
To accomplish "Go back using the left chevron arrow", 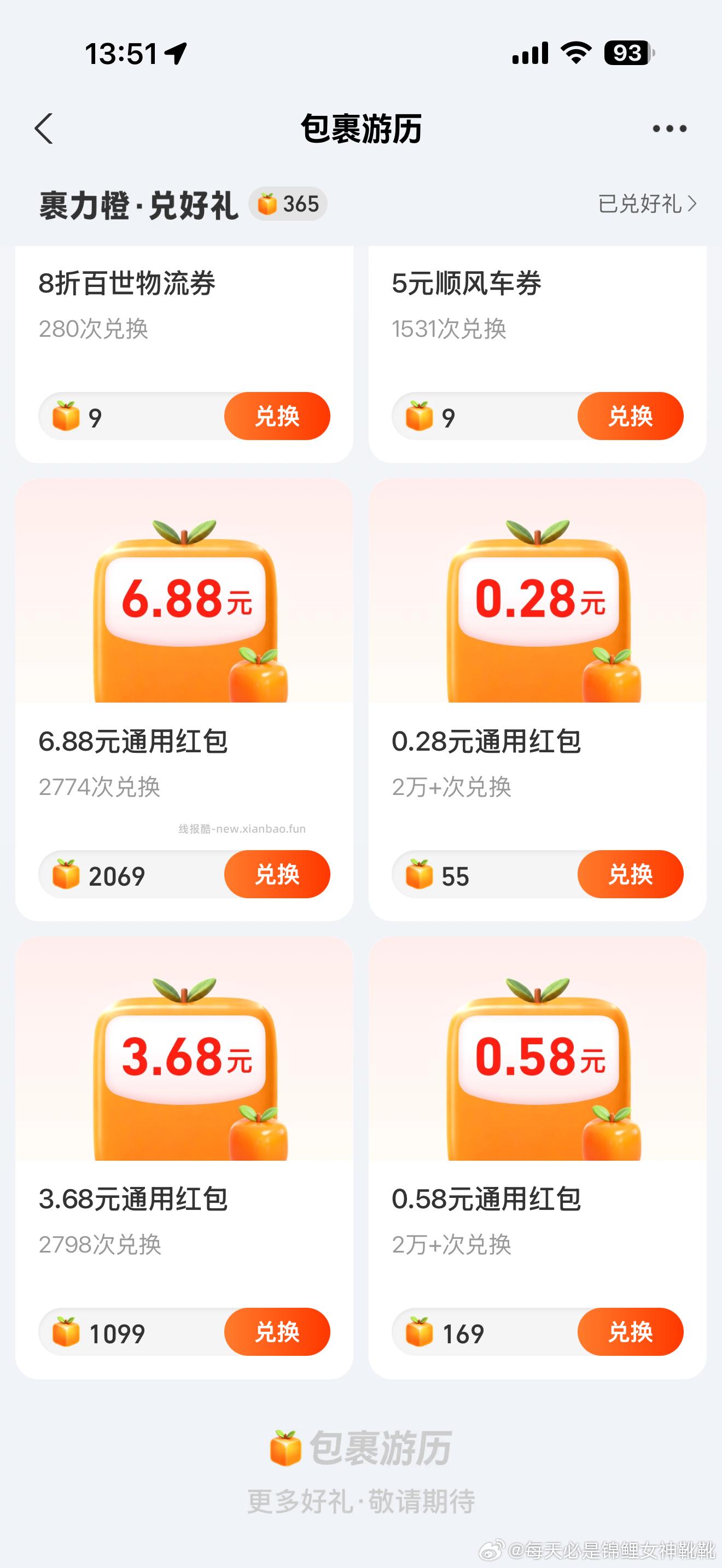I will click(44, 129).
